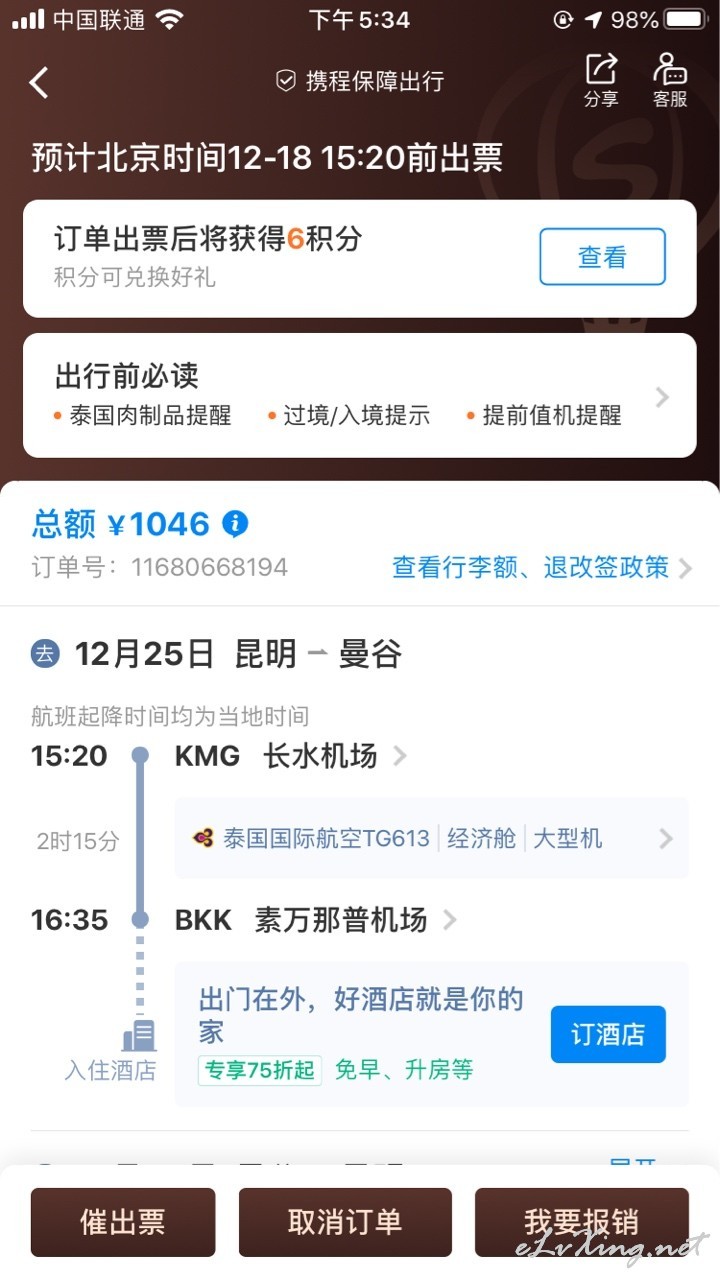
Task: Tap 取消订单 to cancel the order
Action: [345, 1222]
